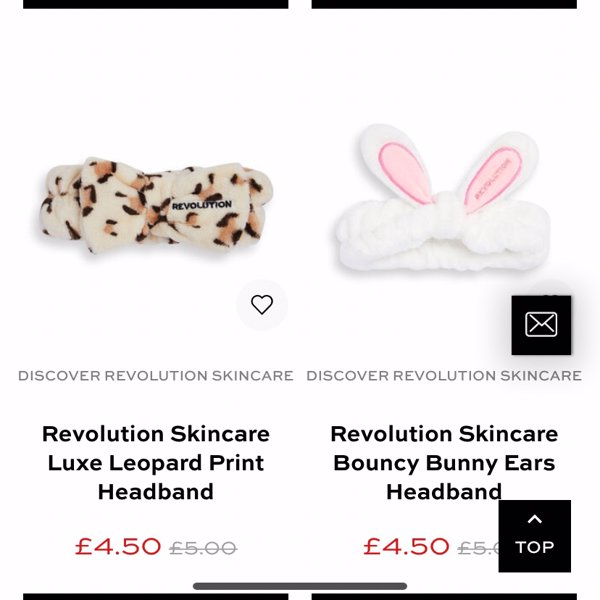Open the Bouncy Bunny Ears Headband product image

pos(443,200)
